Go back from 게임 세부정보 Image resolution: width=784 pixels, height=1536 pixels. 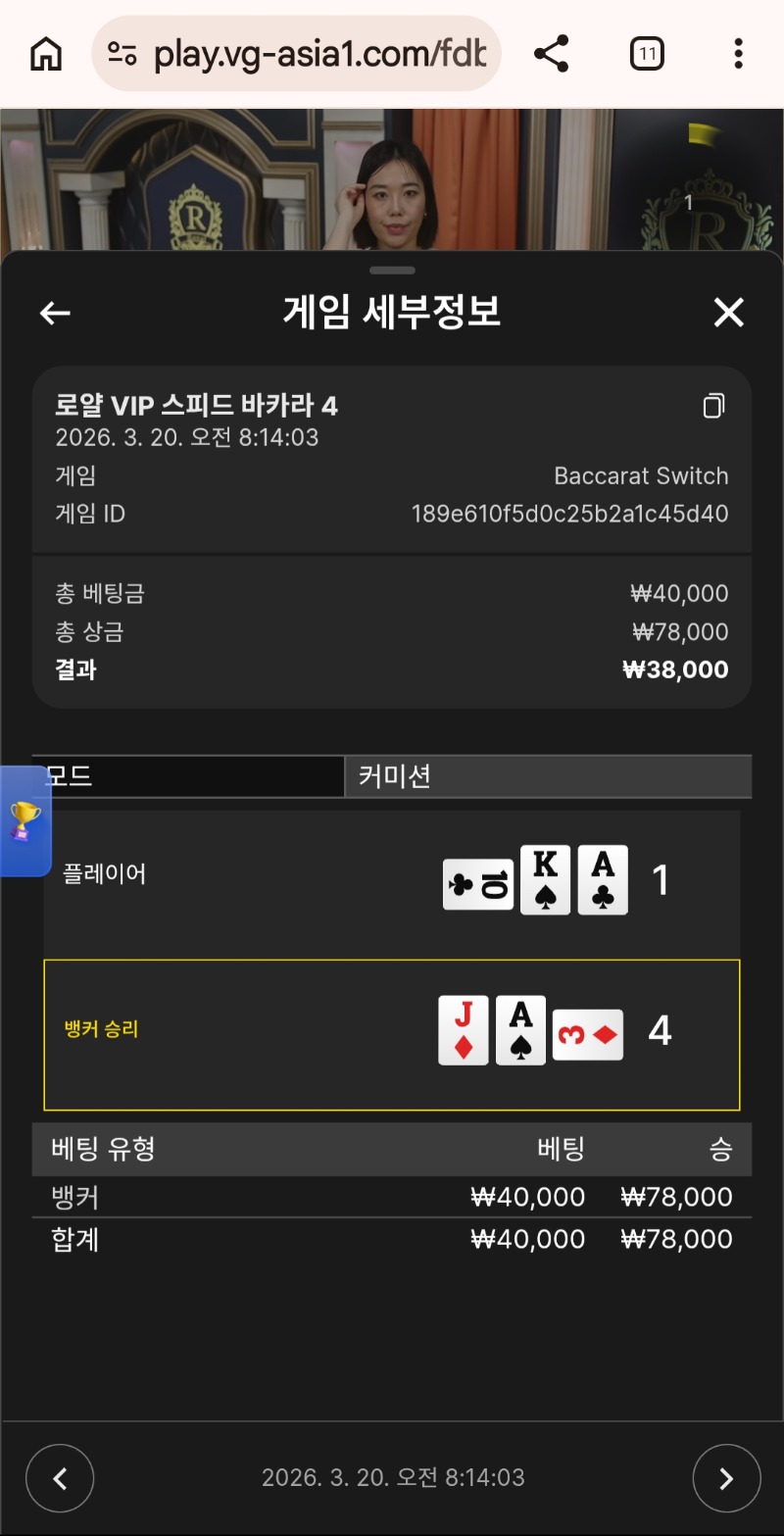click(x=55, y=313)
